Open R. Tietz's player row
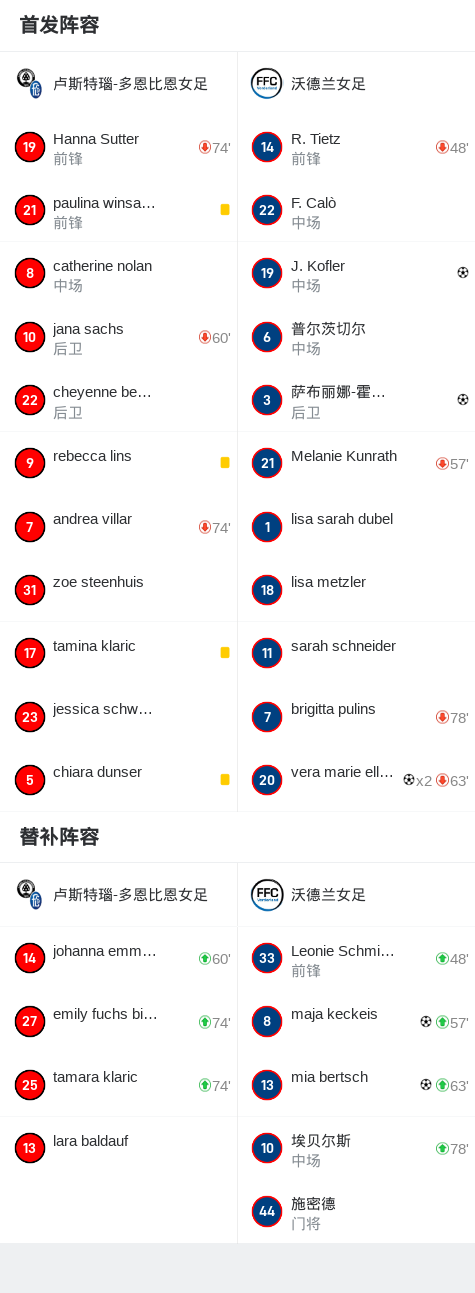The width and height of the screenshot is (475, 1293). coord(356,147)
